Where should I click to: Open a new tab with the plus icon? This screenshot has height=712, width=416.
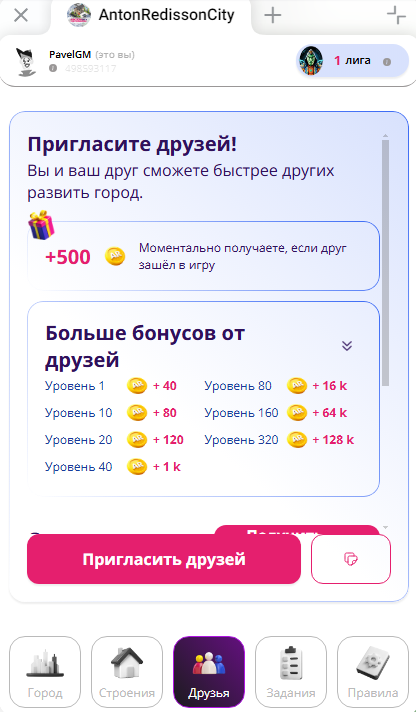(272, 15)
